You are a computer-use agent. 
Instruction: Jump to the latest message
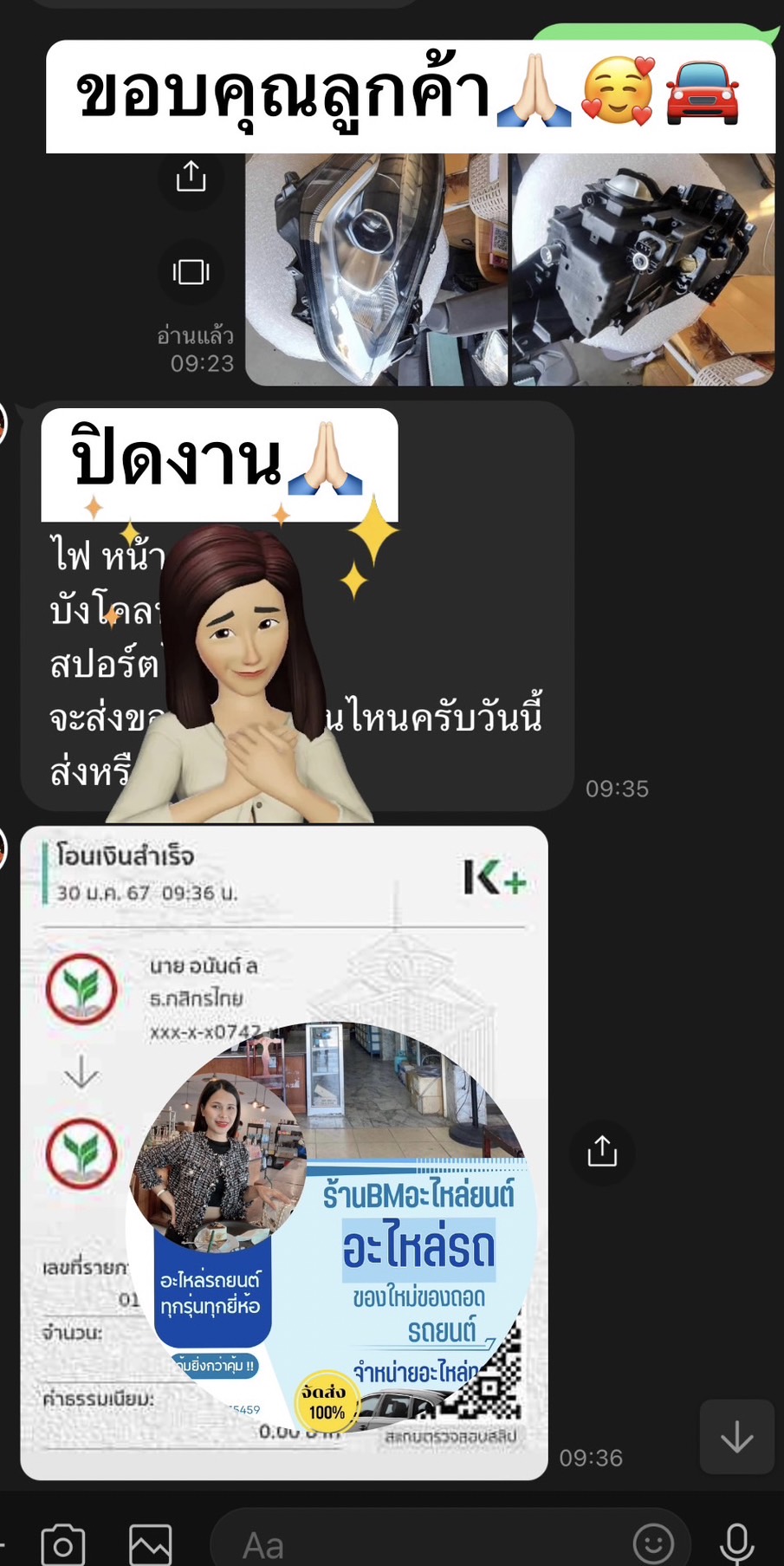(736, 1437)
